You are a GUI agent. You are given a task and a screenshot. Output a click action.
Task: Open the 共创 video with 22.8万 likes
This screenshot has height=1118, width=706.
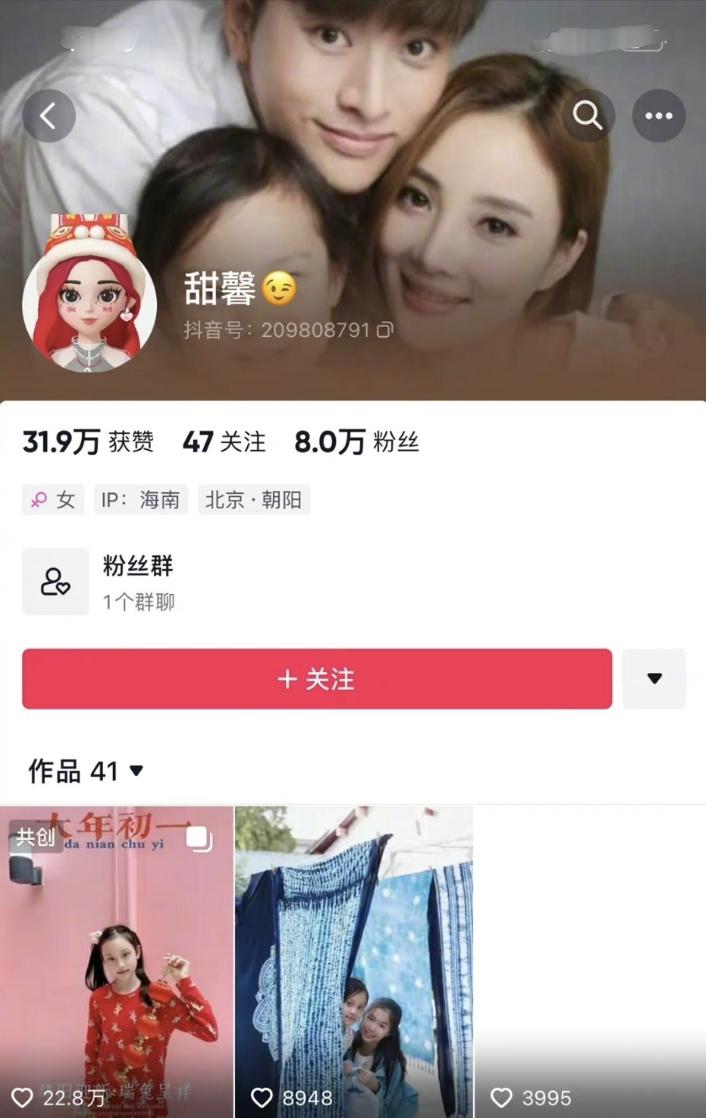click(117, 960)
